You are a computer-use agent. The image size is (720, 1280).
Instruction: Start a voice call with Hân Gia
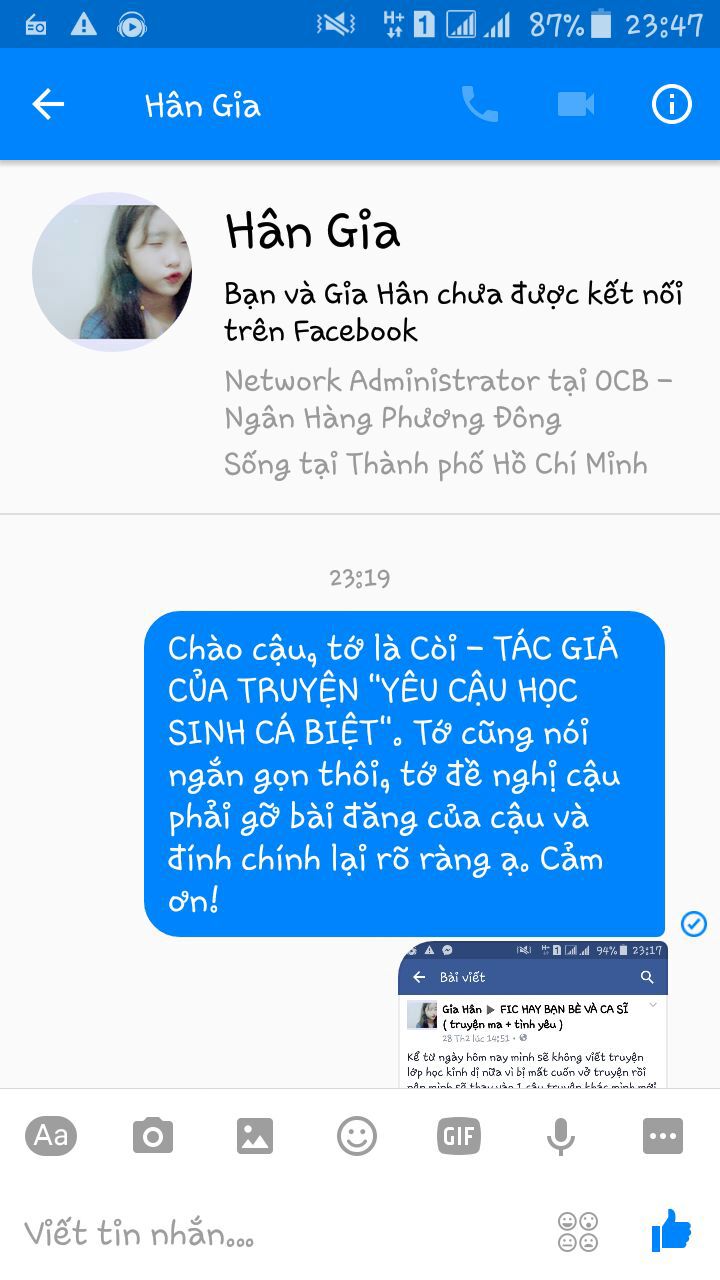pyautogui.click(x=479, y=104)
